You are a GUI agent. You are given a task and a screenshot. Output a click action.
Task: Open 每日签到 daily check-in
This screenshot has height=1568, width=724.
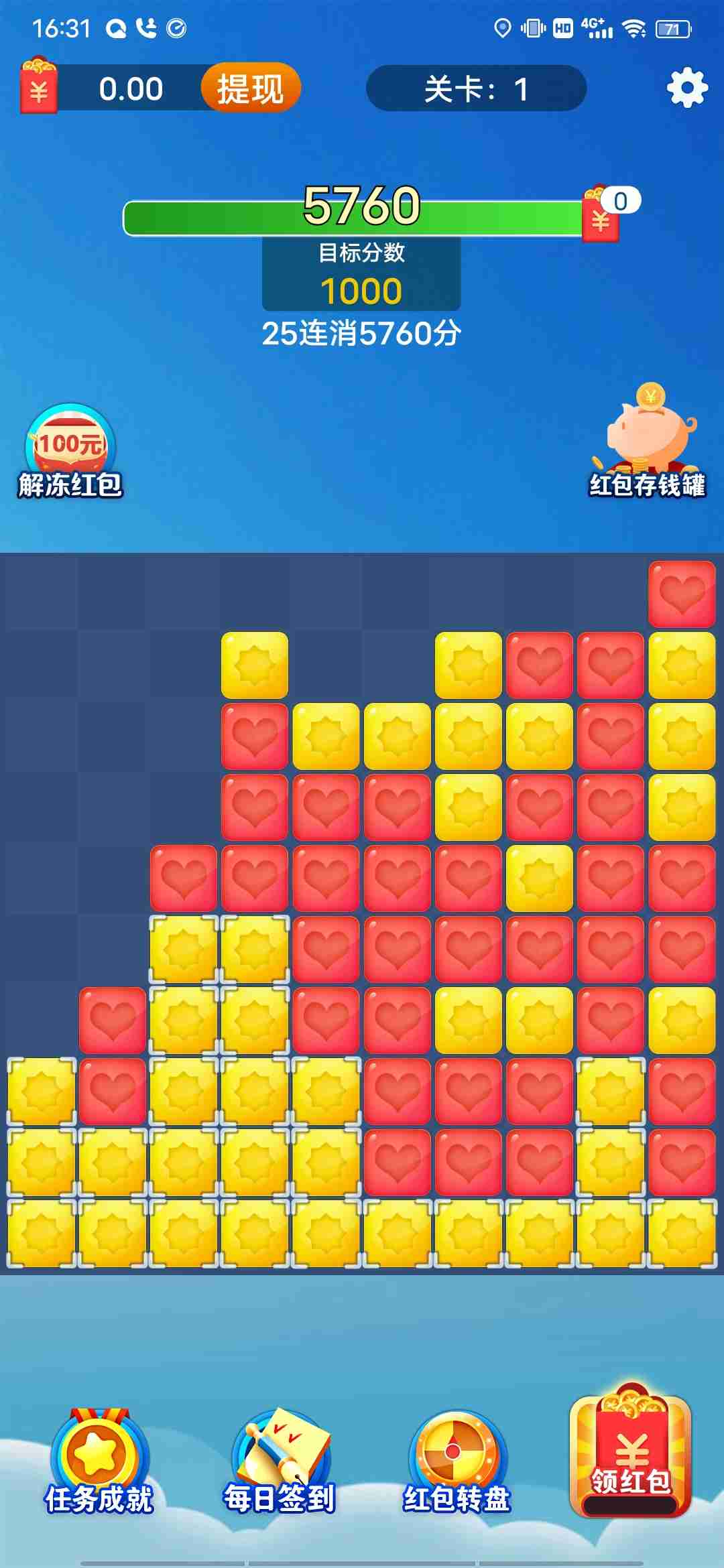click(x=280, y=1462)
